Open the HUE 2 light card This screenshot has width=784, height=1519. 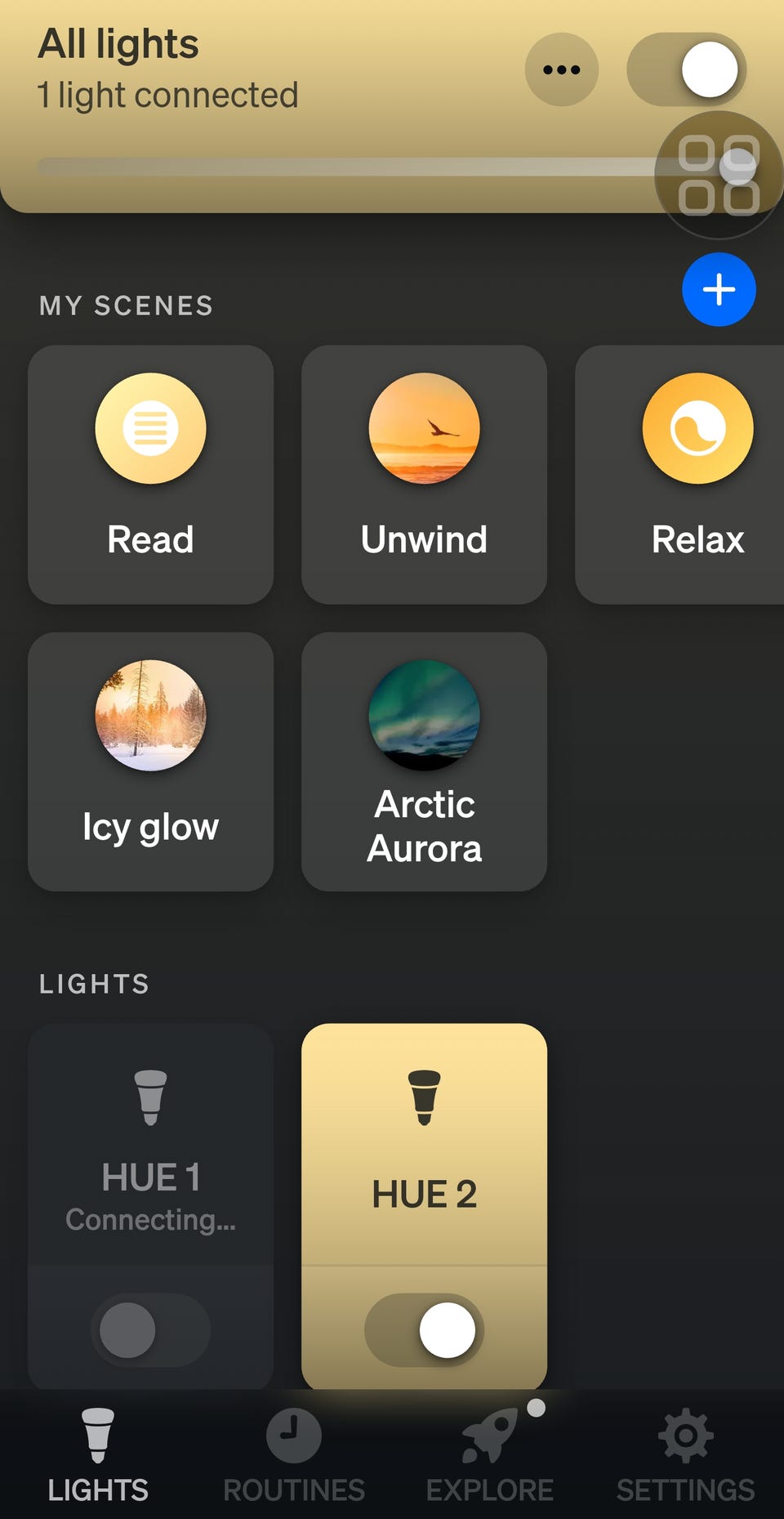click(x=424, y=1144)
